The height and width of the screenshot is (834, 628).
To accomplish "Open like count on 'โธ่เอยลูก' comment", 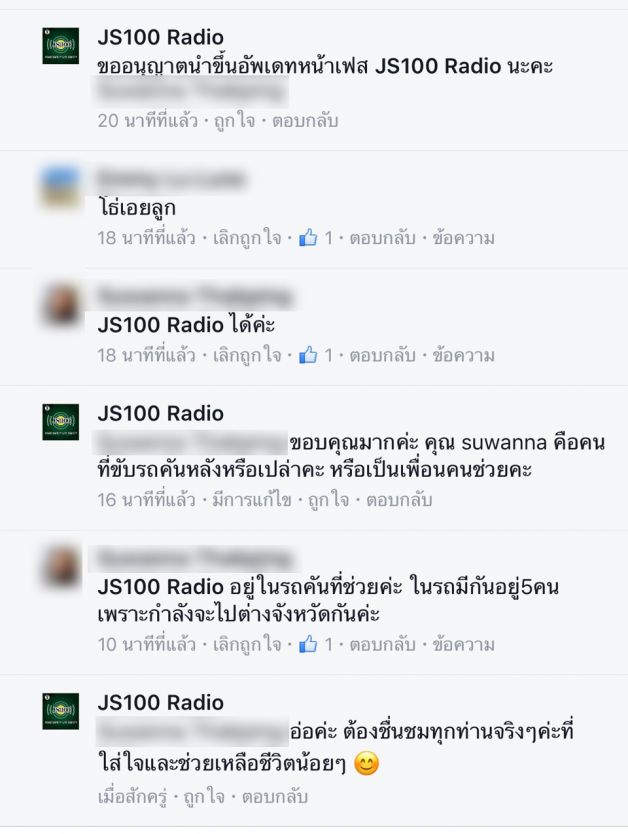I will pos(316,238).
